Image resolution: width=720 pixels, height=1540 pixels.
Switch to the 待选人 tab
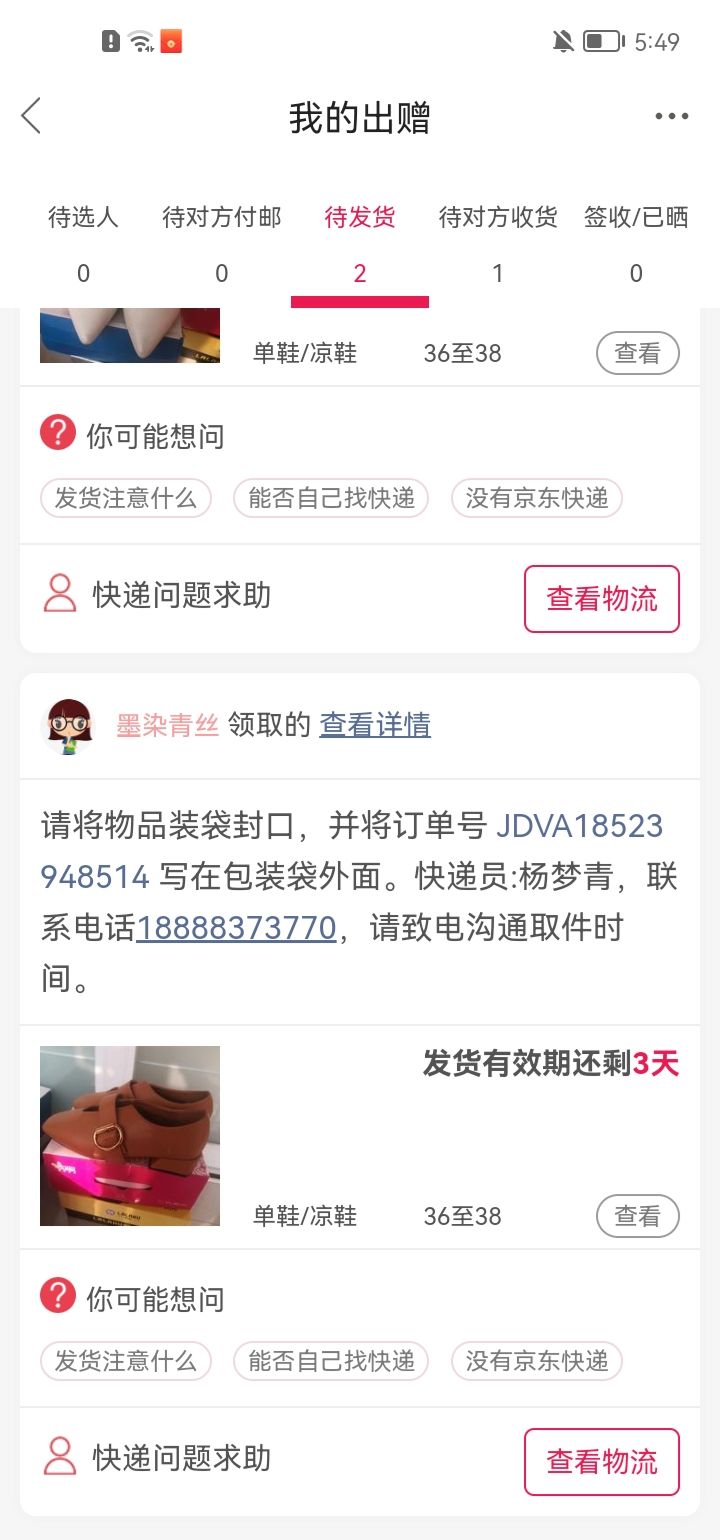[83, 244]
